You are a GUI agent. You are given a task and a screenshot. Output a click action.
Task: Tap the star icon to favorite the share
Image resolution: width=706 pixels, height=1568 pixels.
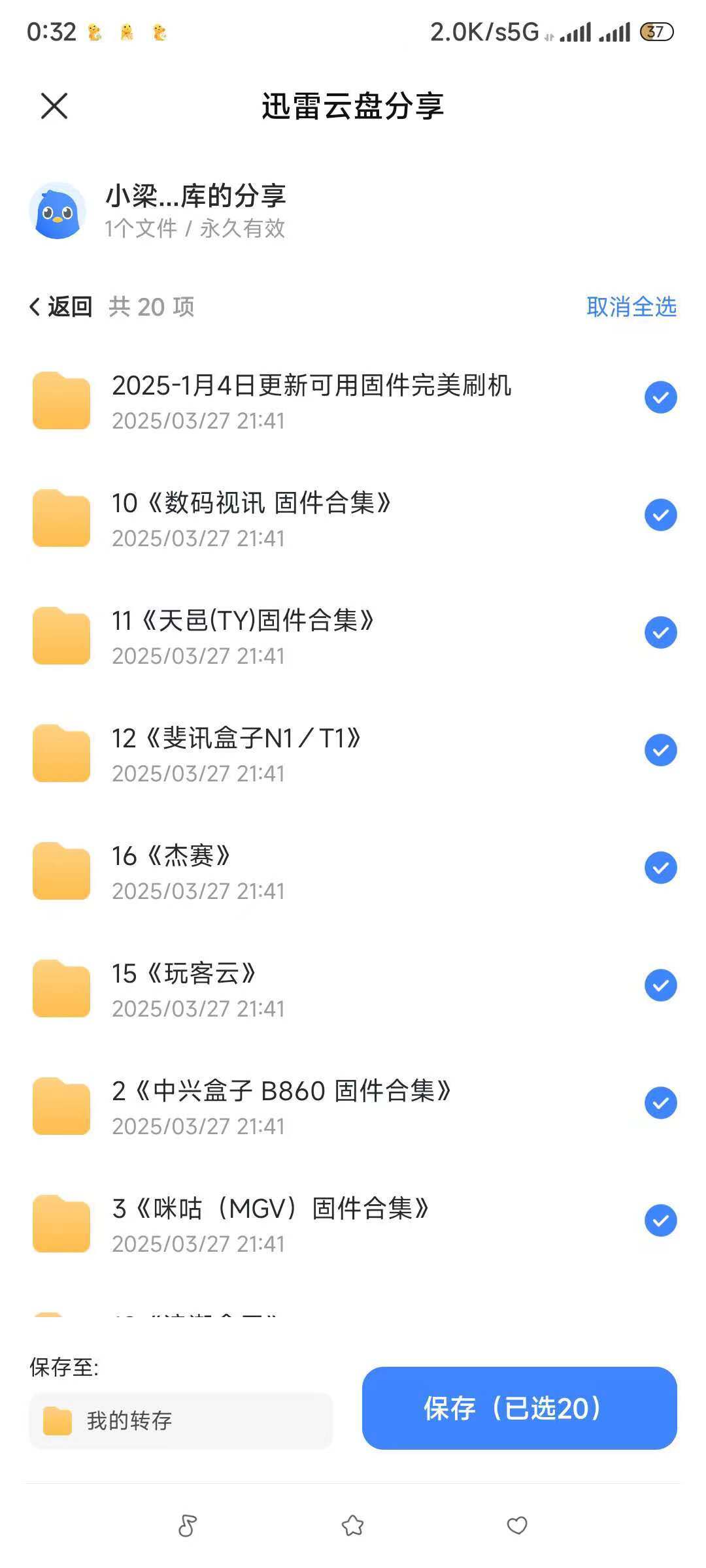[x=352, y=1526]
